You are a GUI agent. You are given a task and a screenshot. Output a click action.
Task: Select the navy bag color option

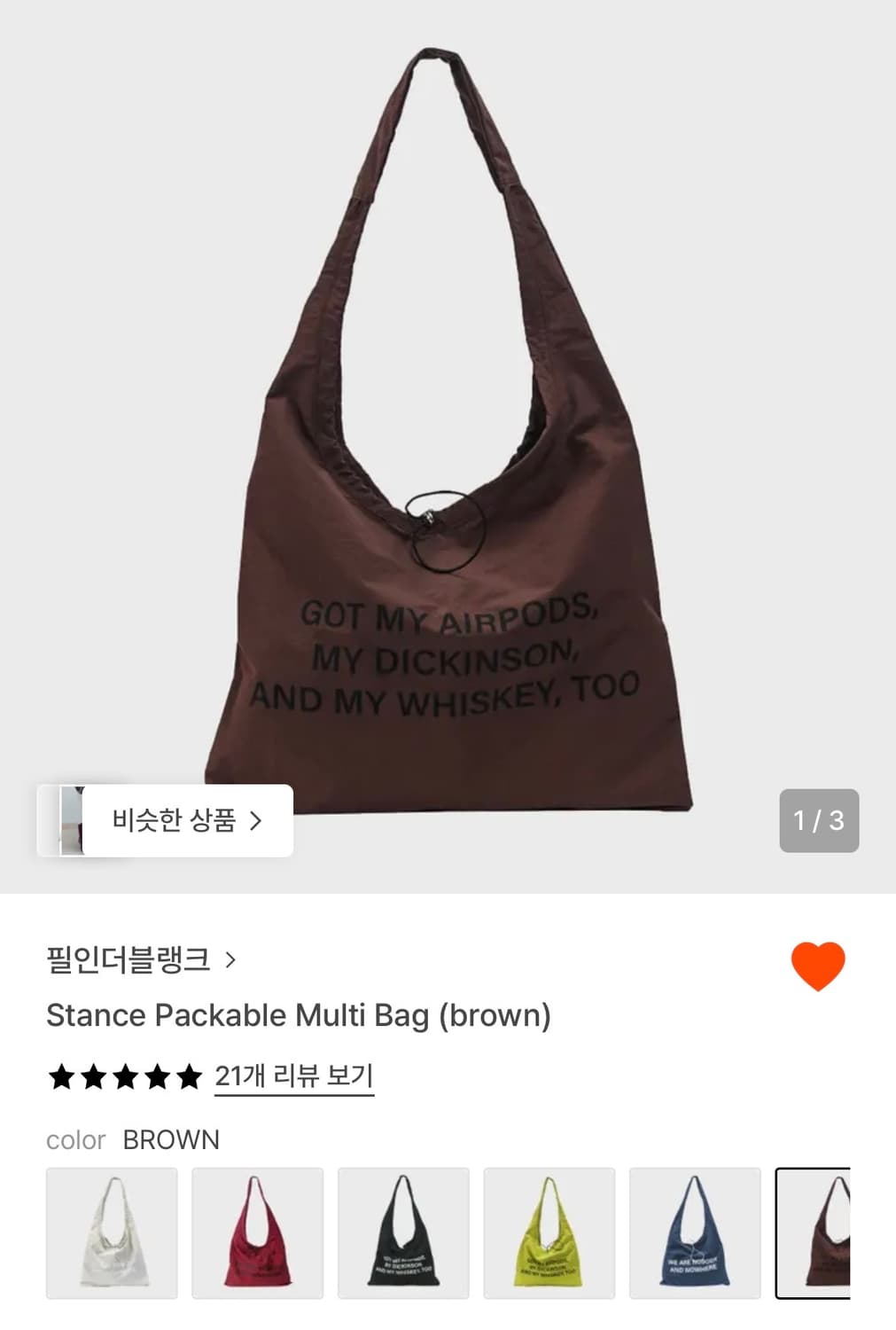pos(695,1234)
